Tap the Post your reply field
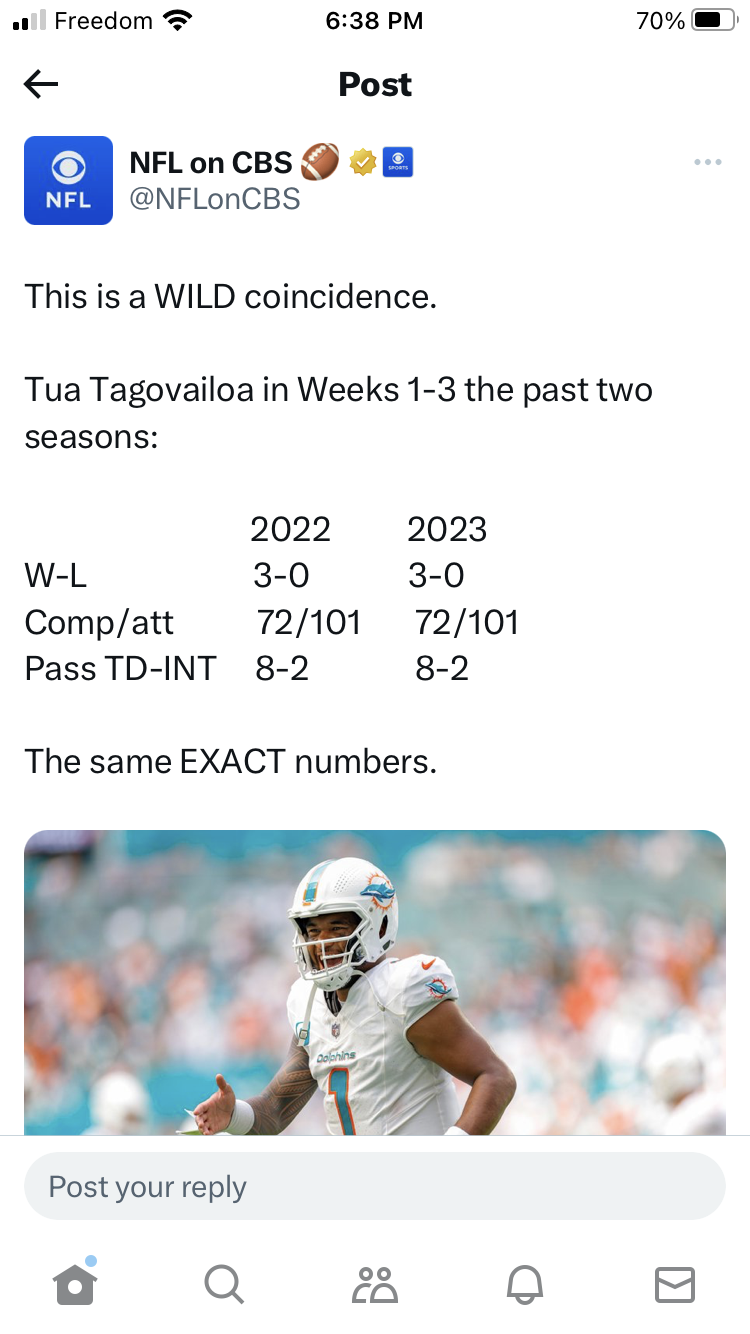Screen dimensions: 750x1334 coord(375,1186)
